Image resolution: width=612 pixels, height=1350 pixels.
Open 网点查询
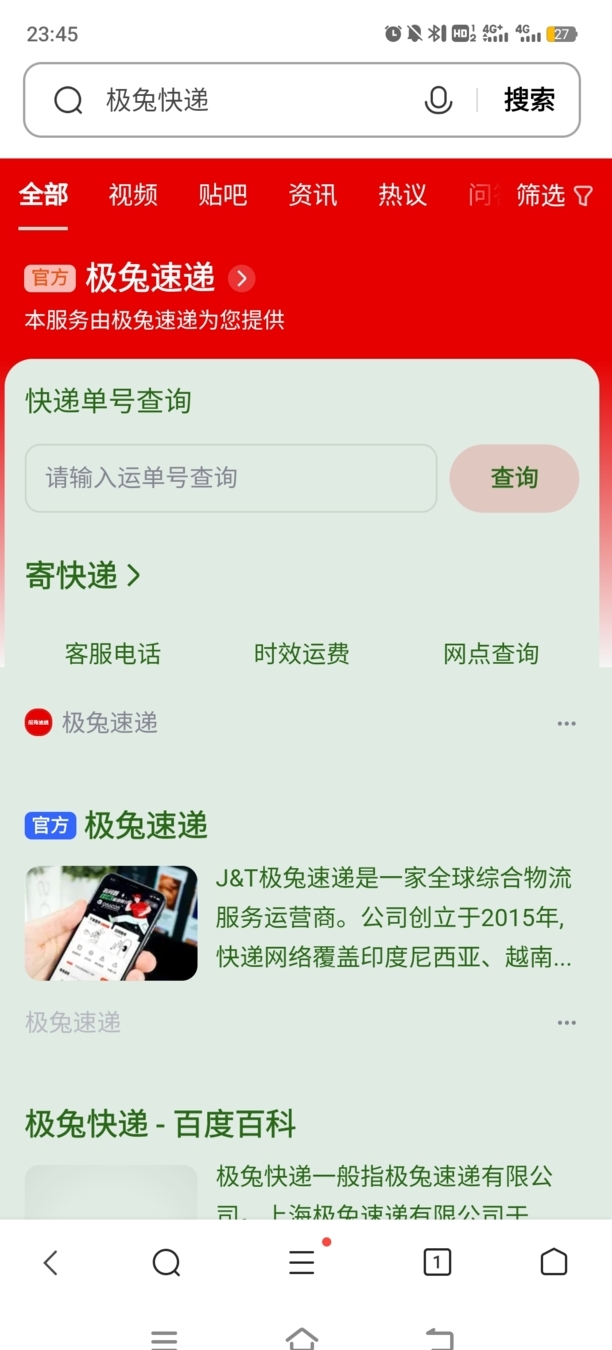coord(490,654)
